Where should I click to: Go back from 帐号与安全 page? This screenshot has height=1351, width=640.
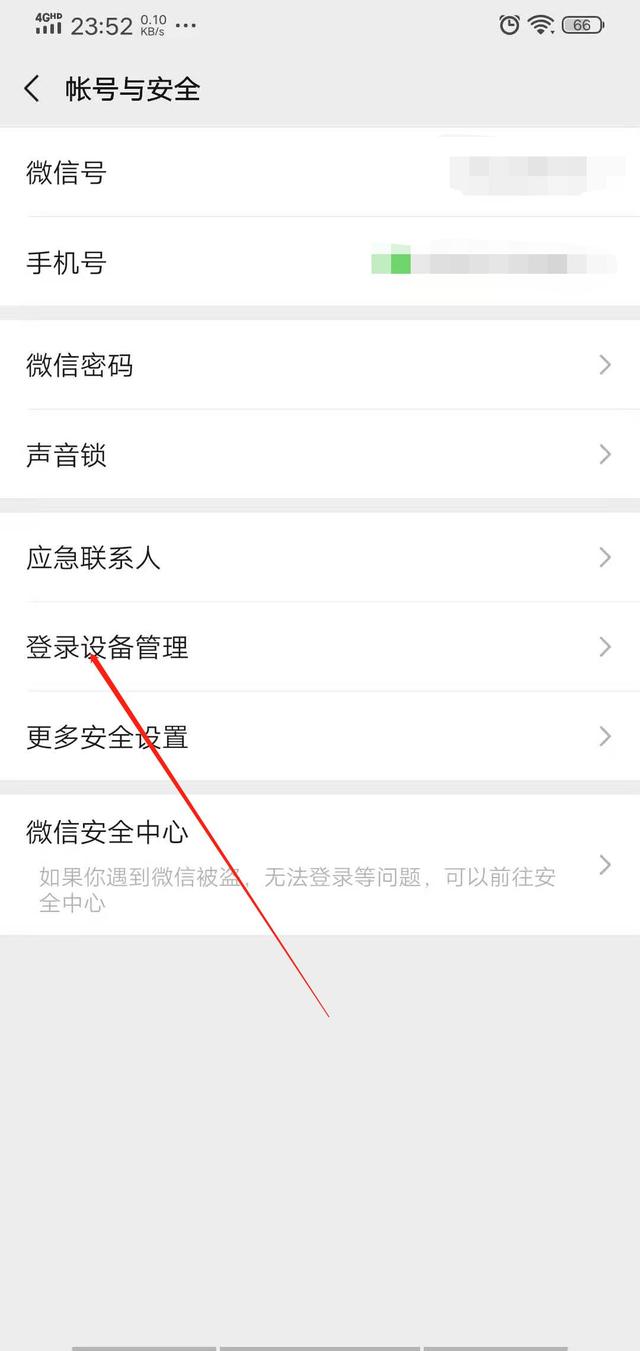coord(32,89)
